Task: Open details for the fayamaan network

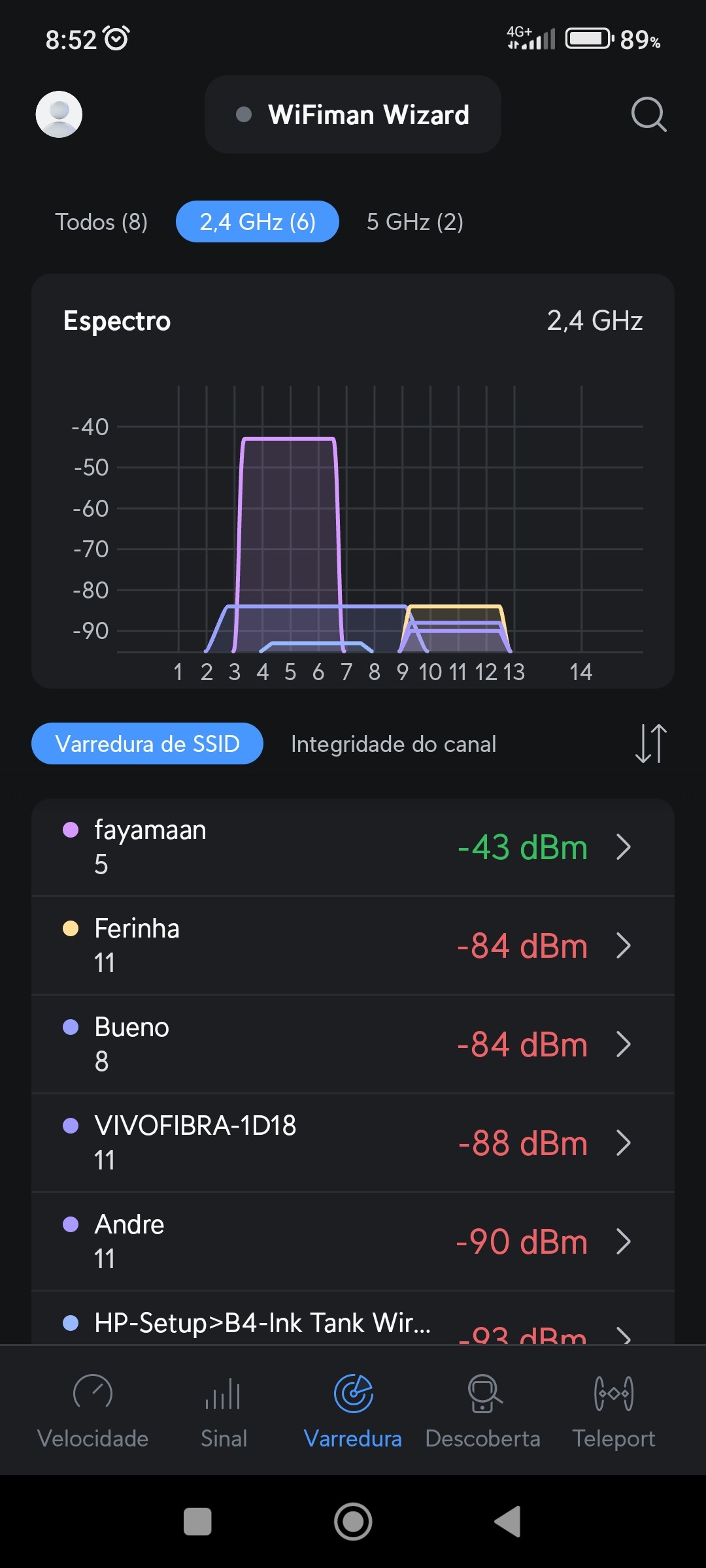Action: (x=353, y=847)
